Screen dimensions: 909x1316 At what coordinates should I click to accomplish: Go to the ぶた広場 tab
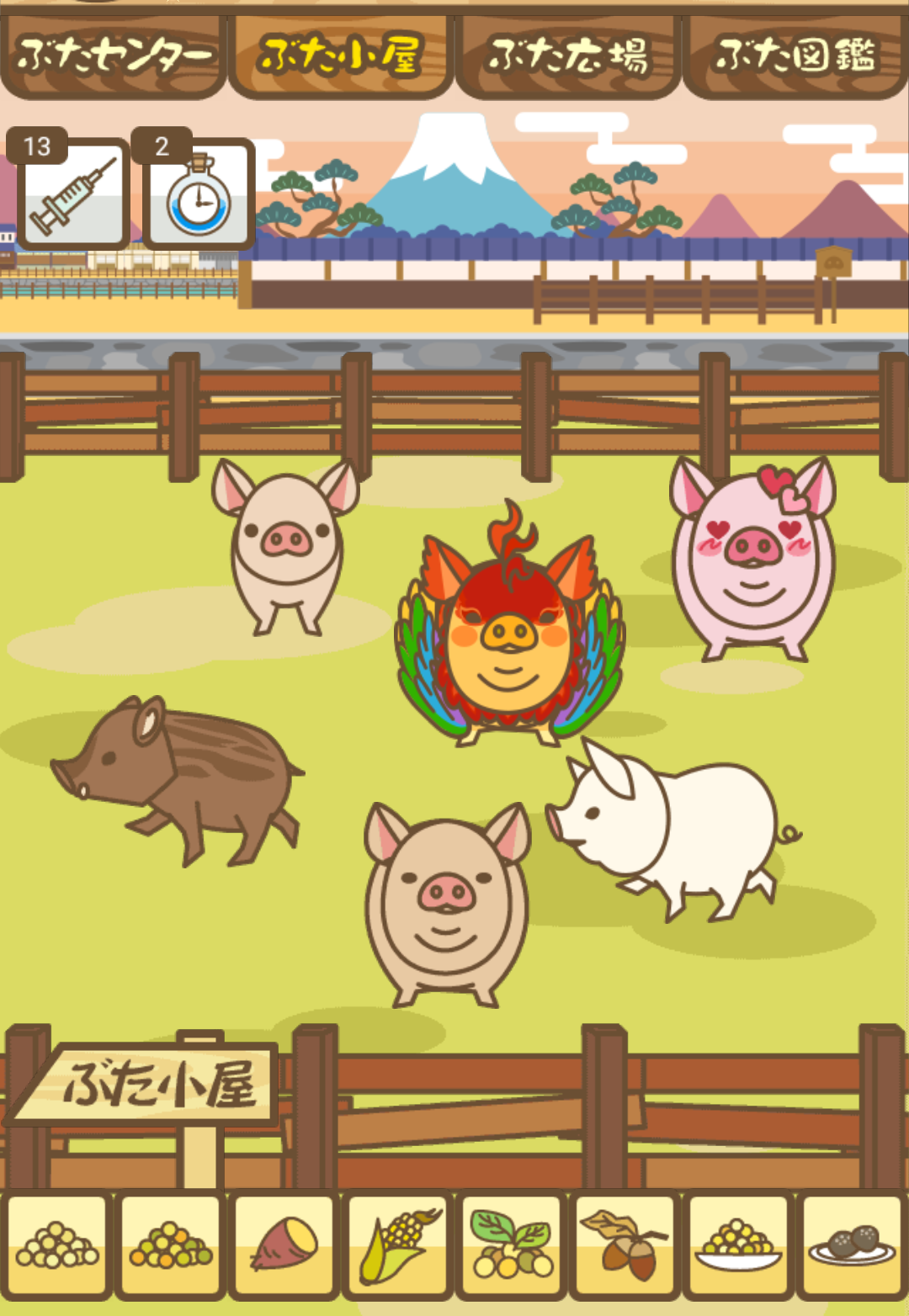tap(567, 56)
